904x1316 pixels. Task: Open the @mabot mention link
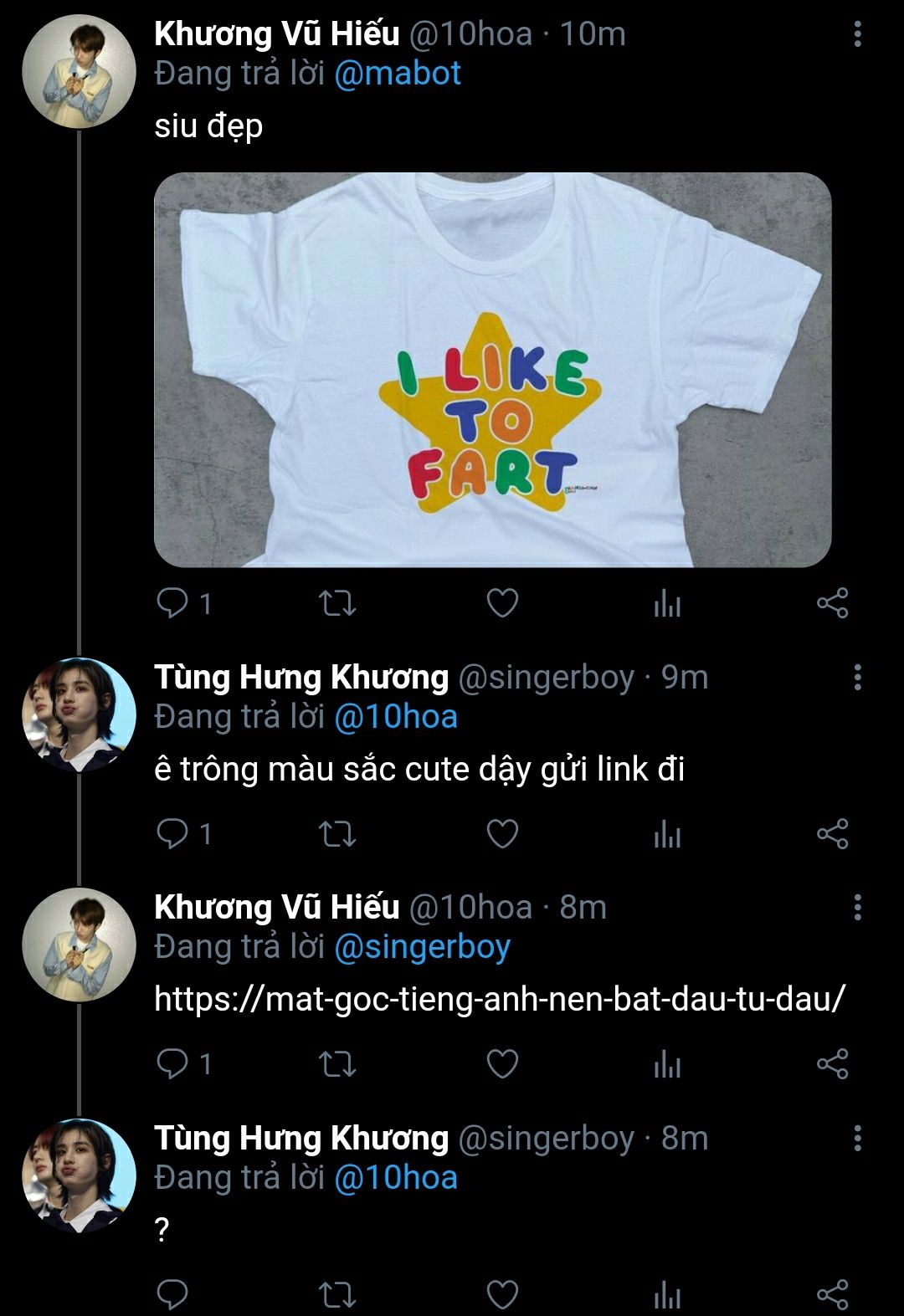pos(397,74)
